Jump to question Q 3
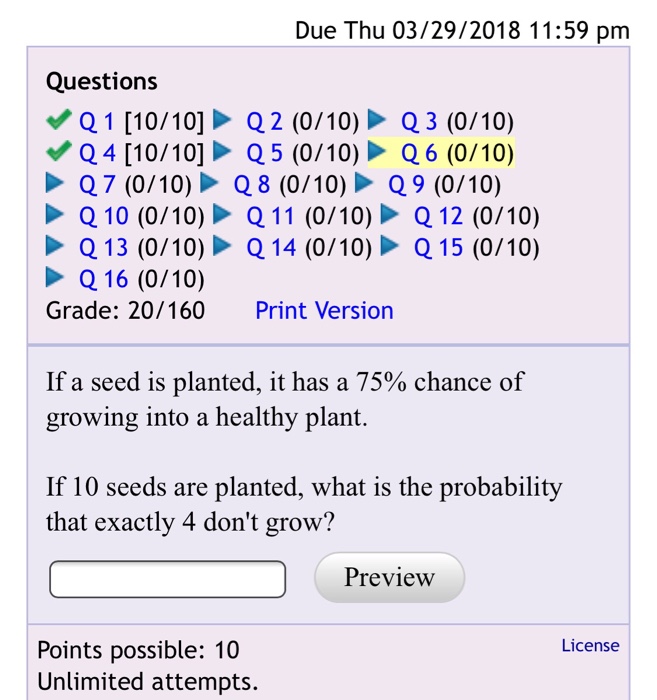Screen dimensions: 657x700 pyautogui.click(x=418, y=123)
